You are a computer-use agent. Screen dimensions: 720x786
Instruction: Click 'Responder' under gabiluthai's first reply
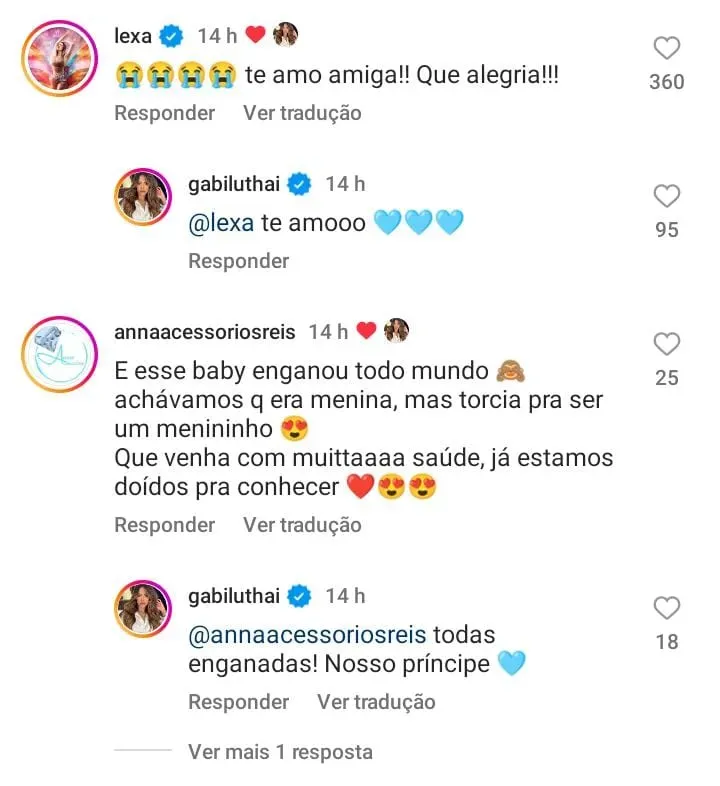(x=237, y=260)
